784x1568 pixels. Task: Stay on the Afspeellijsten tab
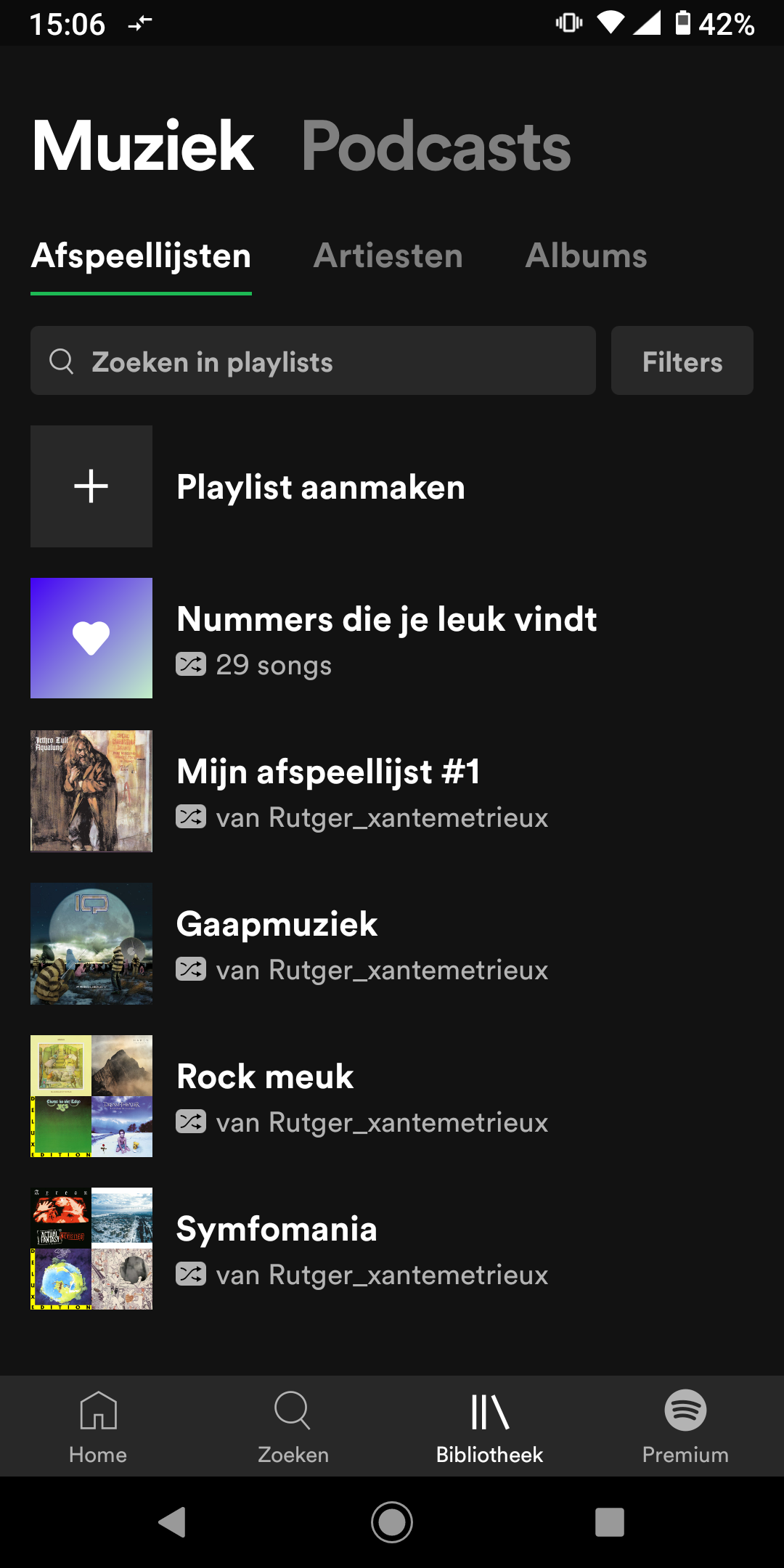[x=140, y=256]
